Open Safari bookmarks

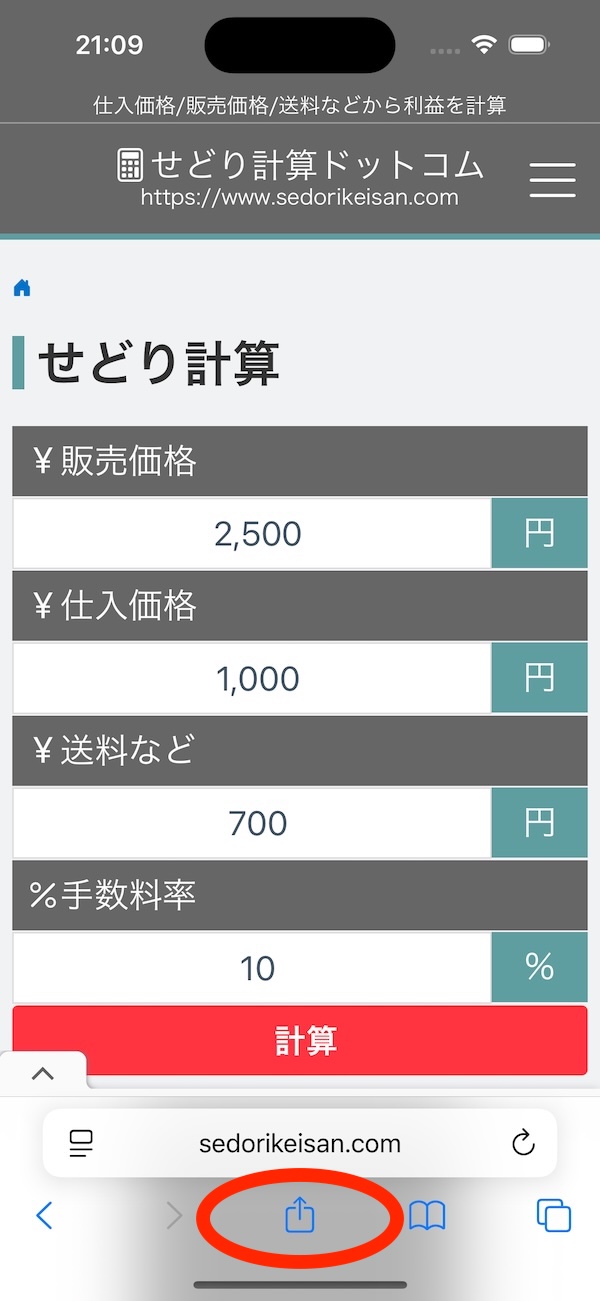pos(427,1215)
